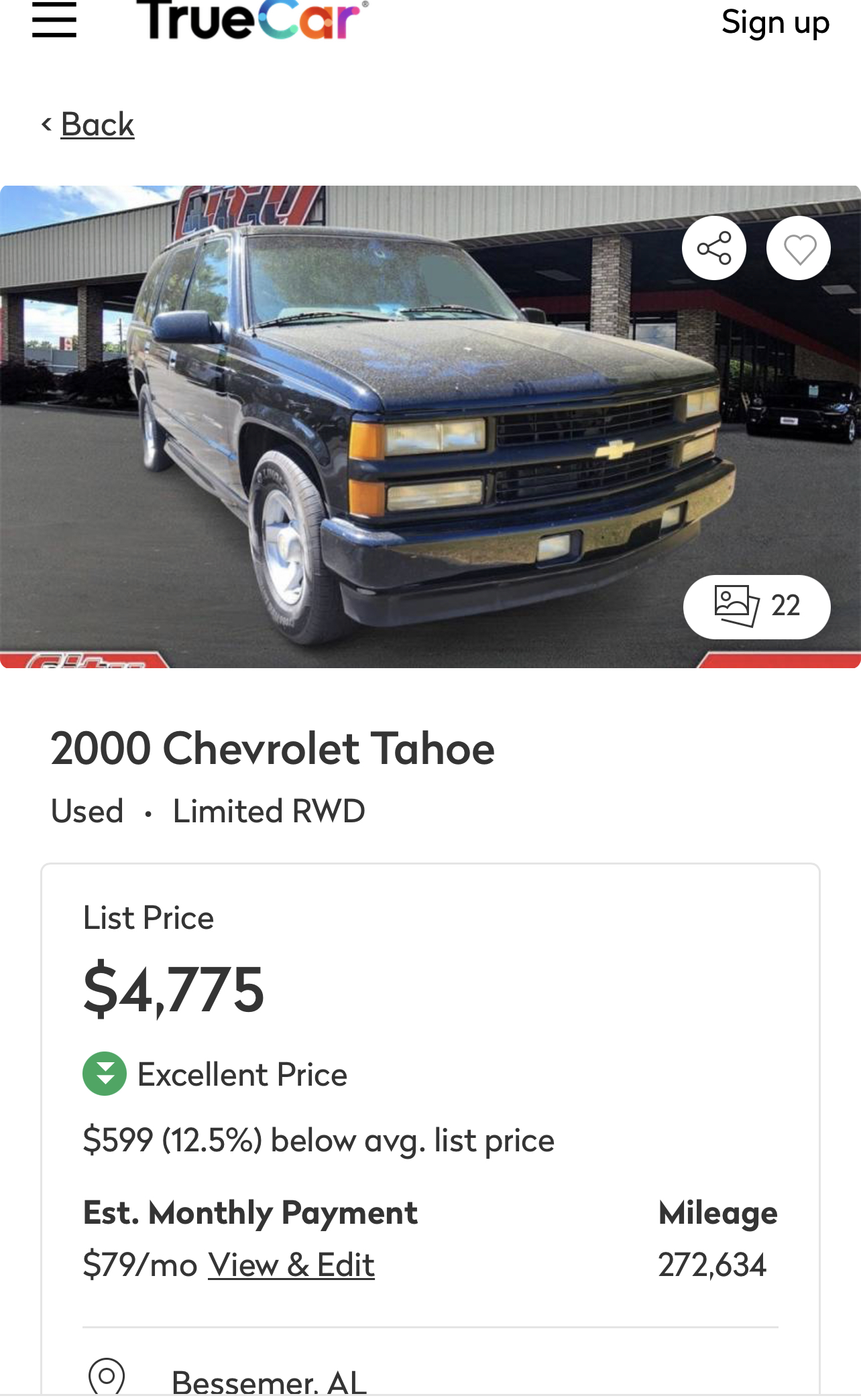The height and width of the screenshot is (1400, 861).
Task: Open the TrueCar home logo
Action: [253, 19]
